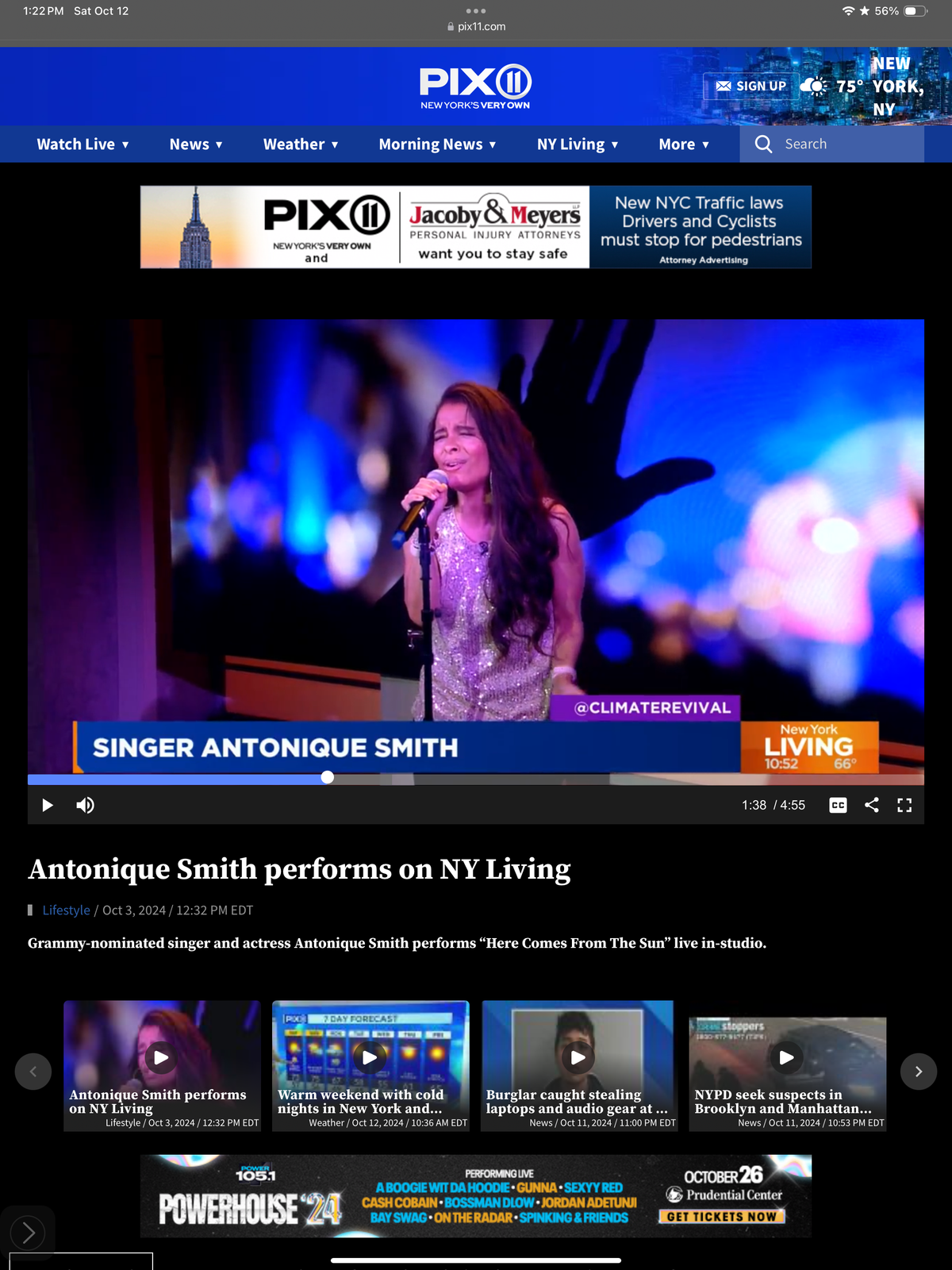Open the Weather menu

coord(301,144)
